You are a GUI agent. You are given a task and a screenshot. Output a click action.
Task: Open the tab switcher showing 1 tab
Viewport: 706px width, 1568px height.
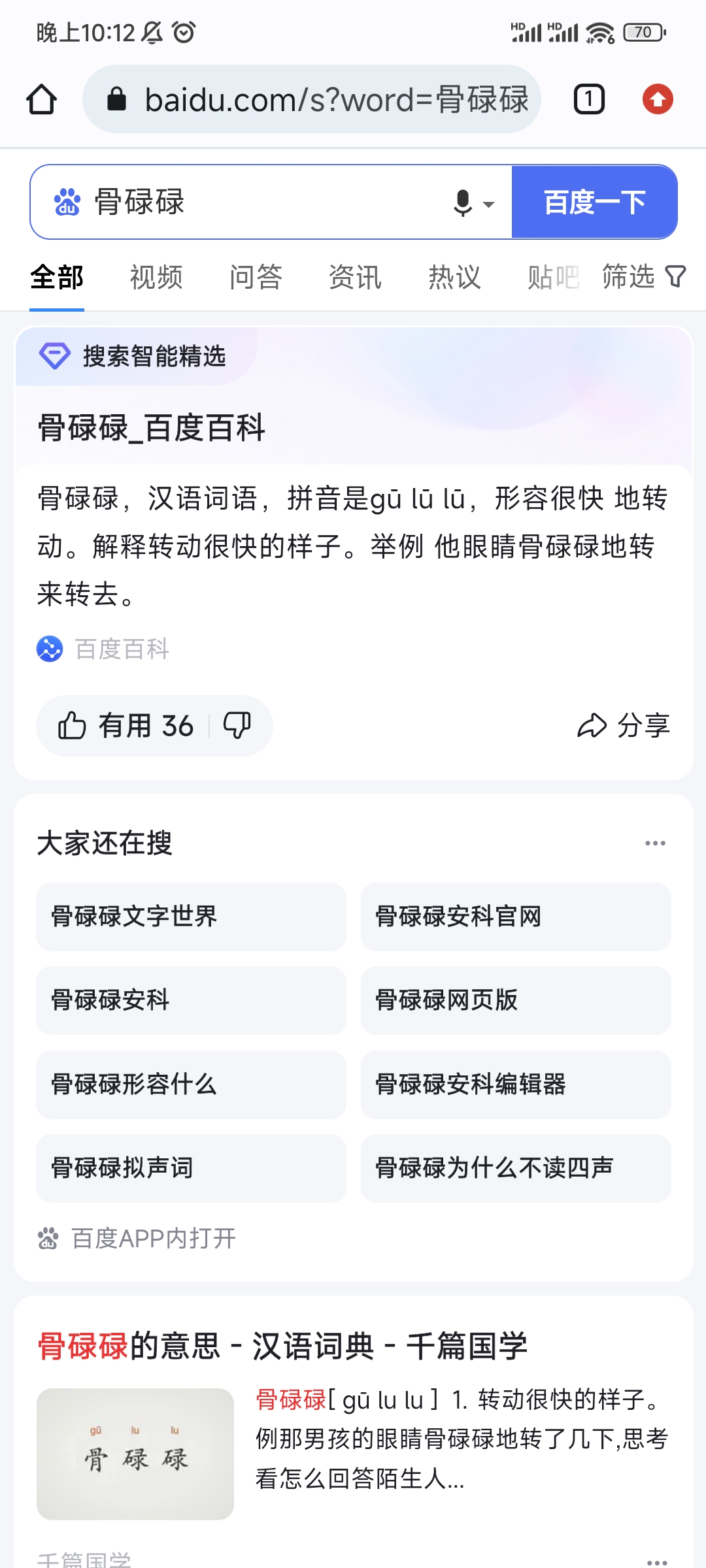pos(588,100)
